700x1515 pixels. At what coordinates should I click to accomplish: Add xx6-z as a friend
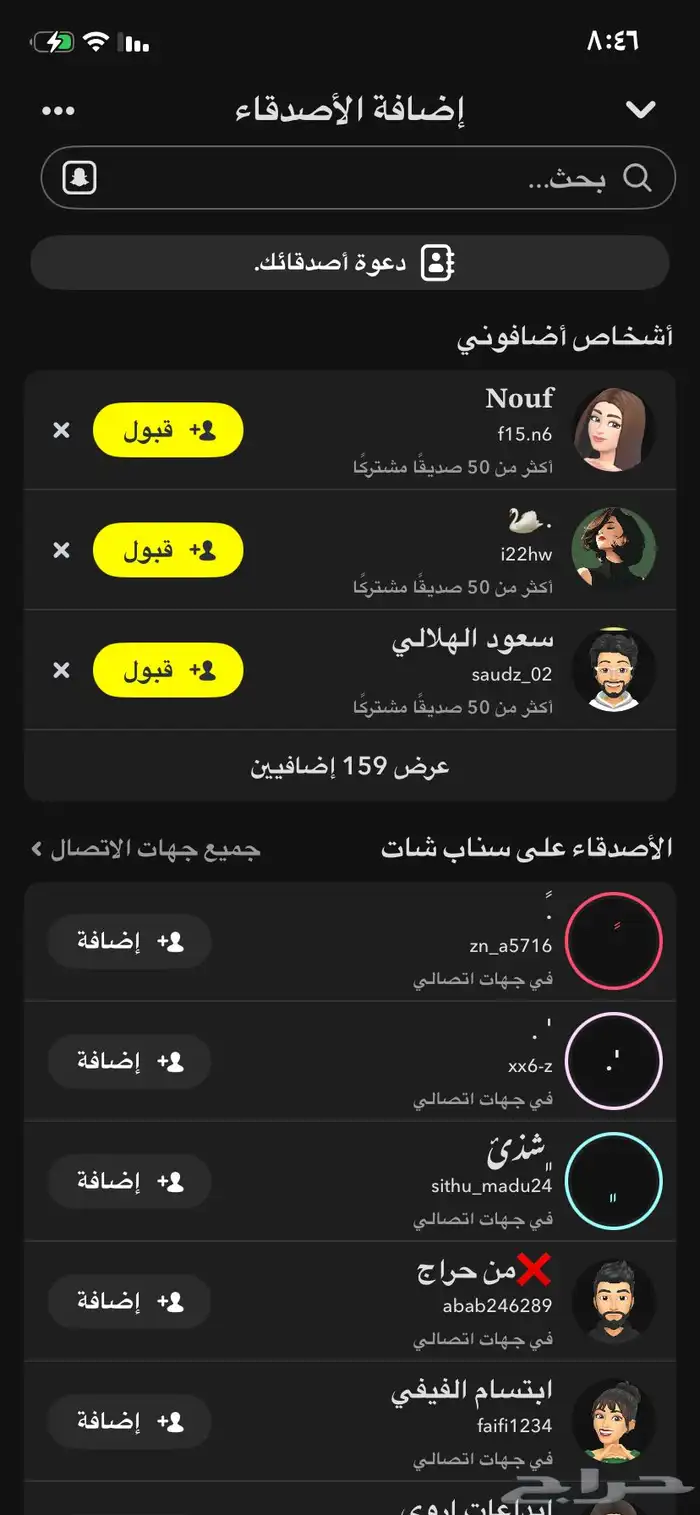tap(130, 1061)
